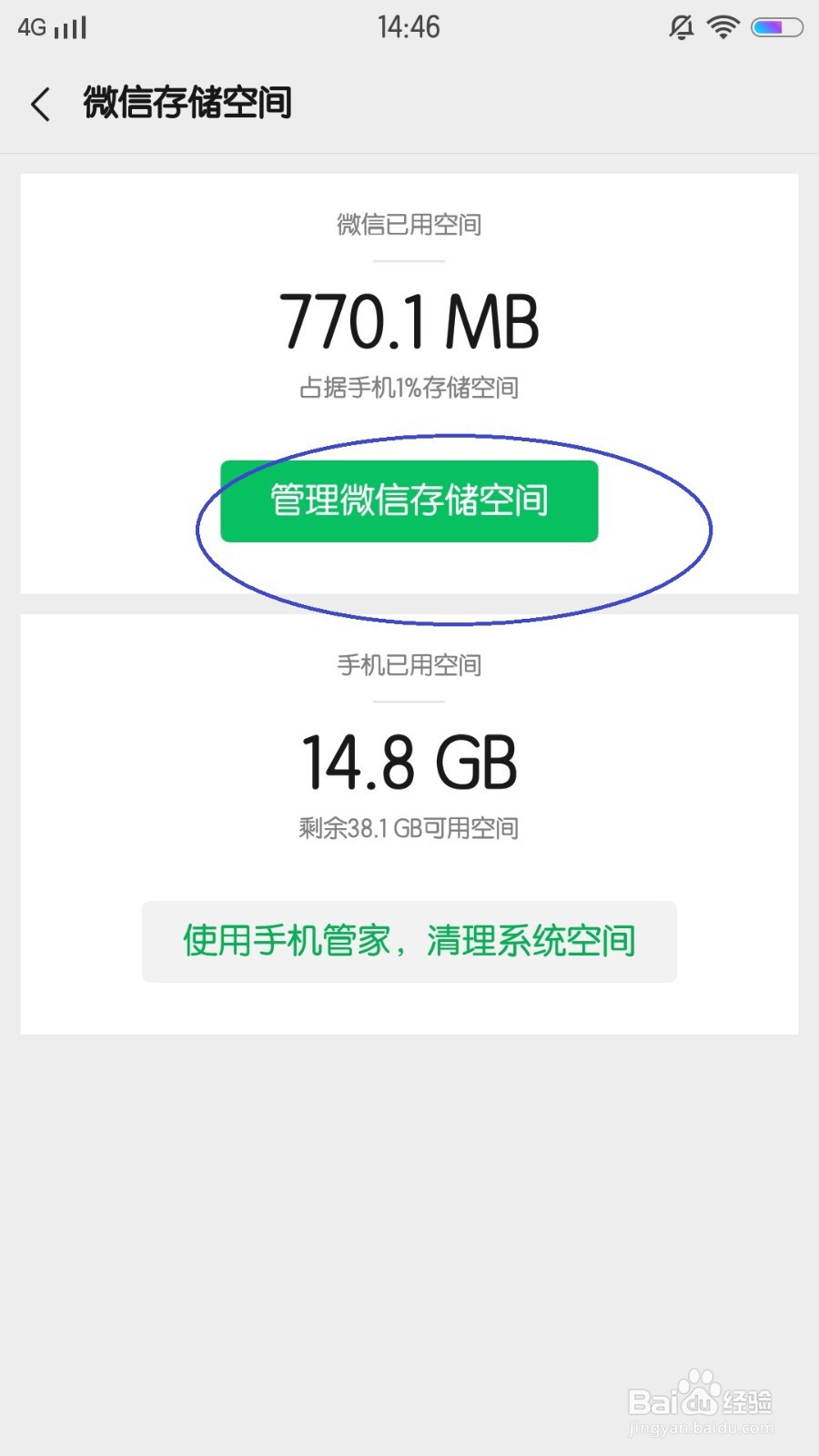The height and width of the screenshot is (1456, 819).
Task: Tap the back arrow icon
Action: coord(40,105)
